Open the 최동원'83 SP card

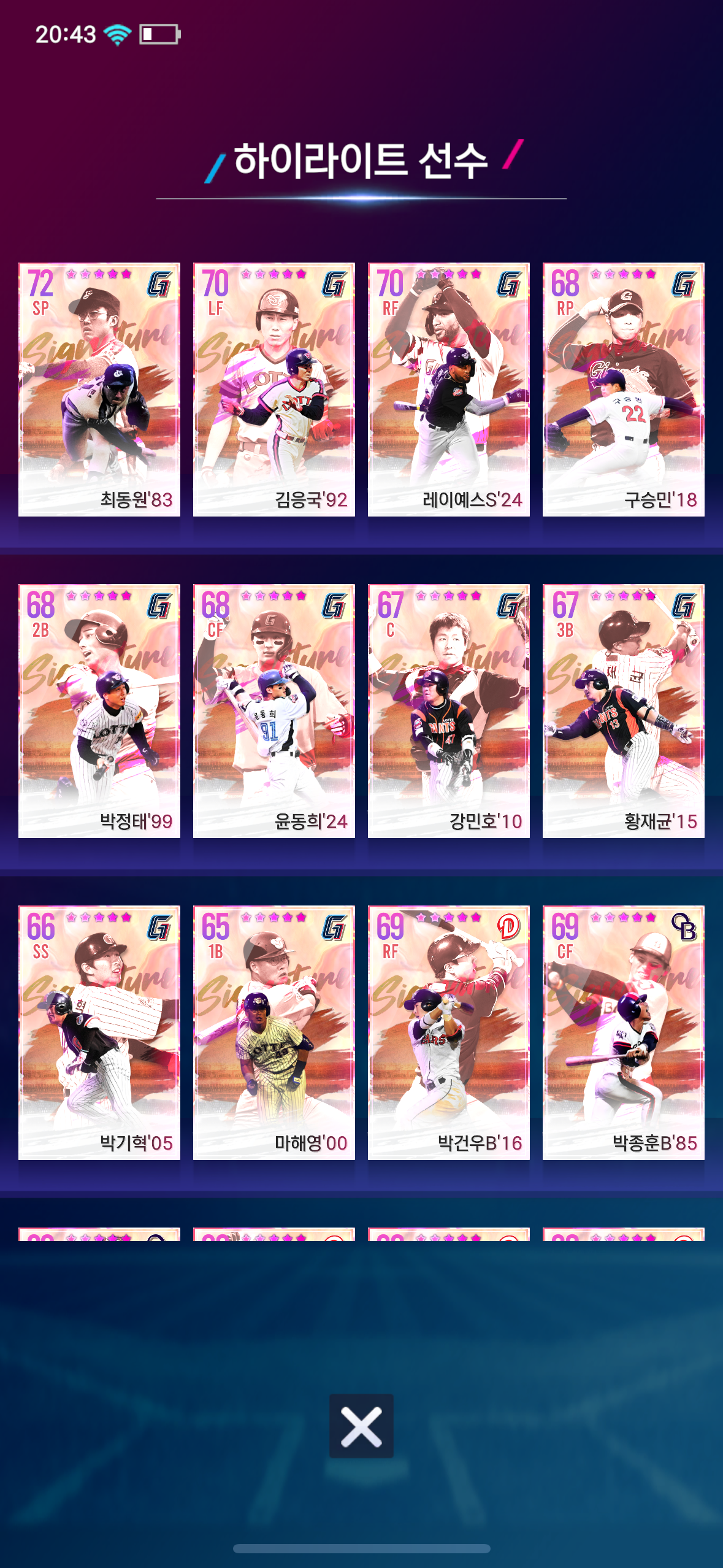tap(99, 390)
